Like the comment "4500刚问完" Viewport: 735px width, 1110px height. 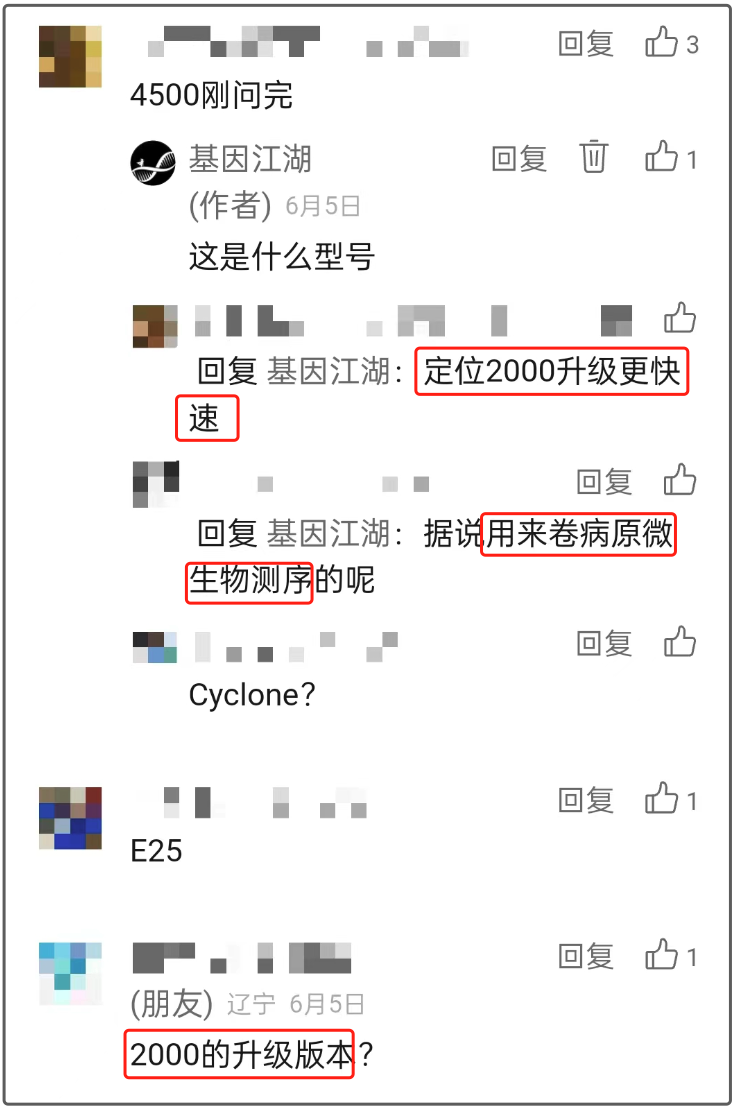[662, 43]
